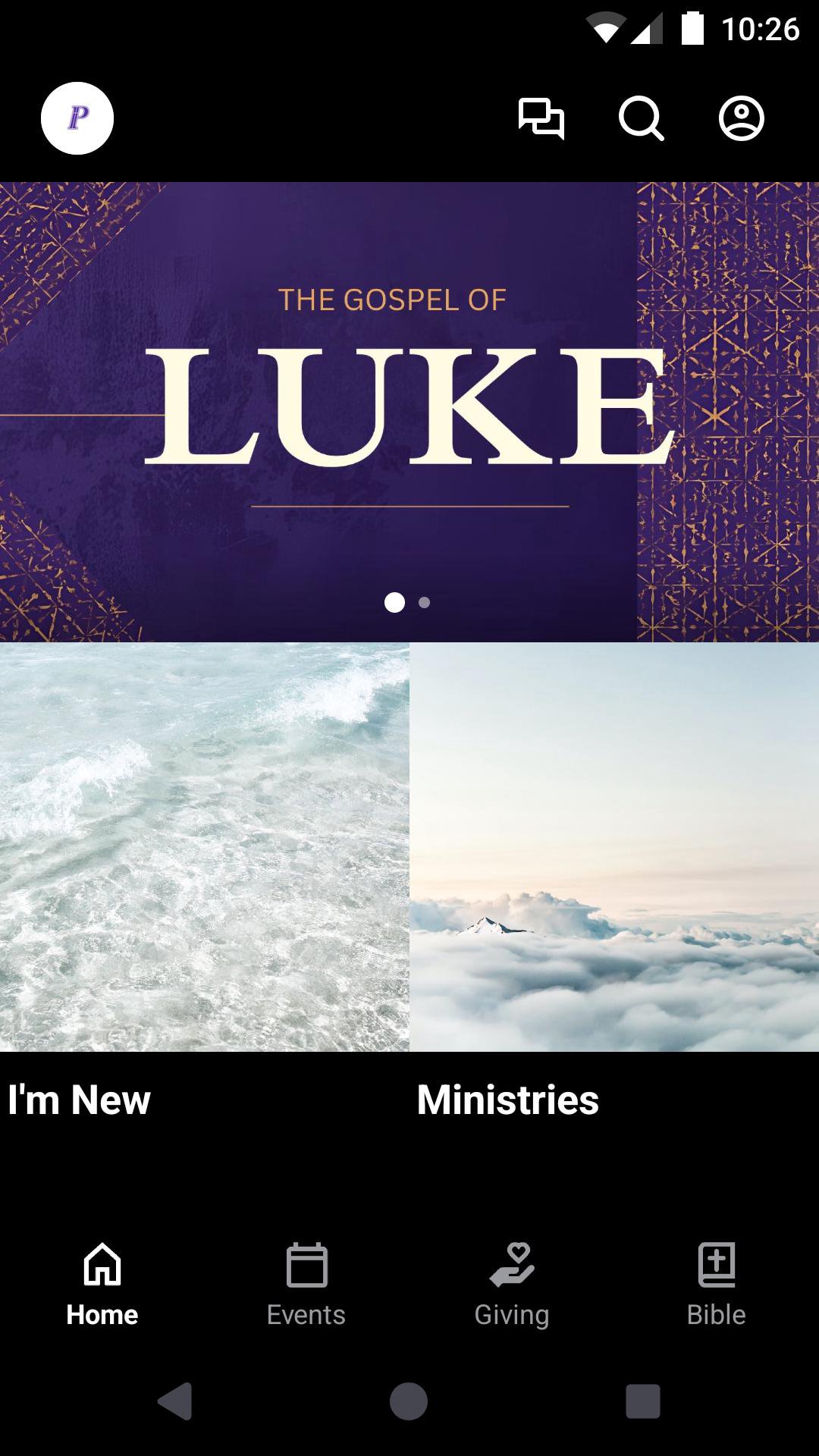Open the messages chat icon
Viewport: 819px width, 1456px height.
541,119
